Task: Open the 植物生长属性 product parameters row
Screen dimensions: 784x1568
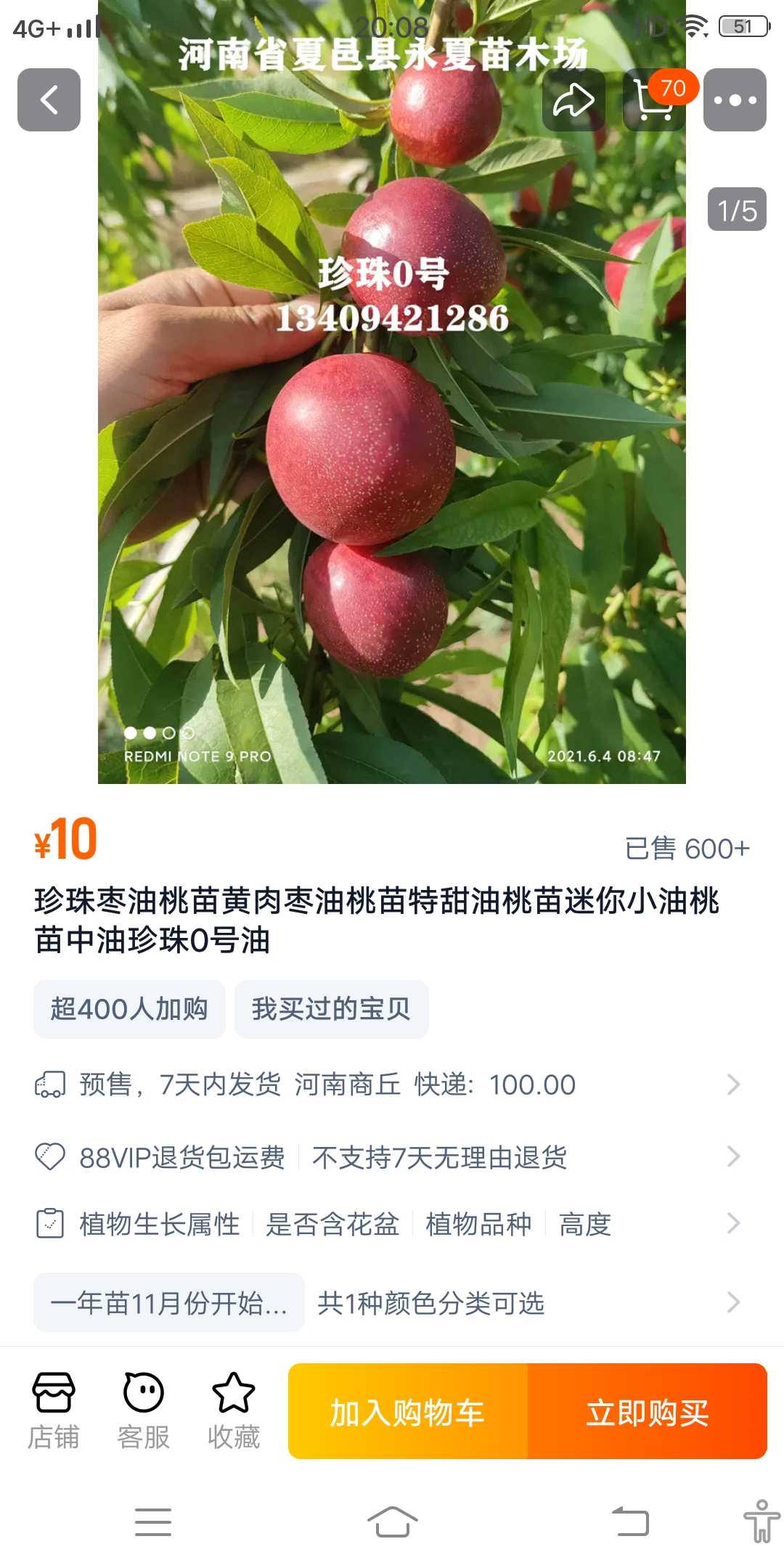Action: (x=392, y=1224)
